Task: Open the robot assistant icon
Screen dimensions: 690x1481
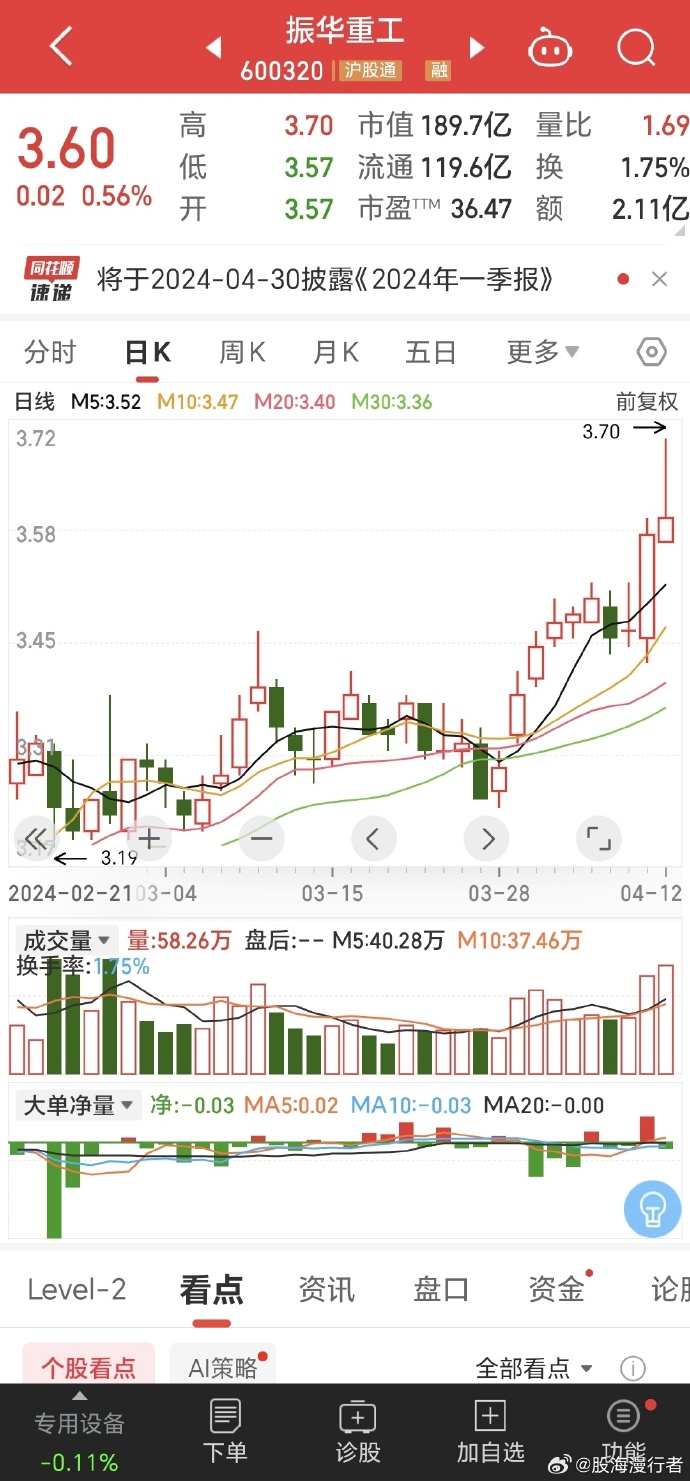Action: pos(550,46)
